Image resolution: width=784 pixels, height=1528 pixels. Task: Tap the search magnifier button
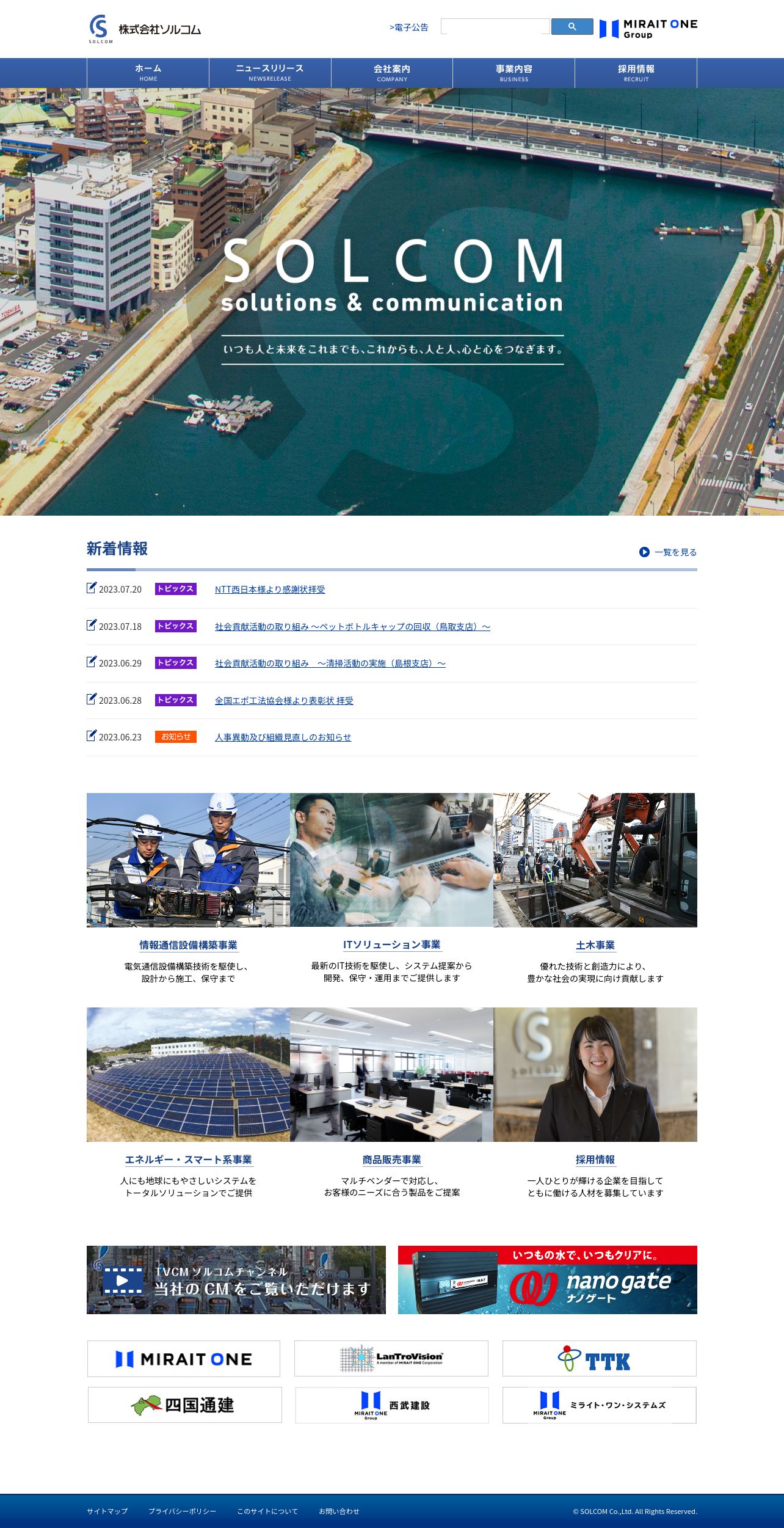(572, 26)
